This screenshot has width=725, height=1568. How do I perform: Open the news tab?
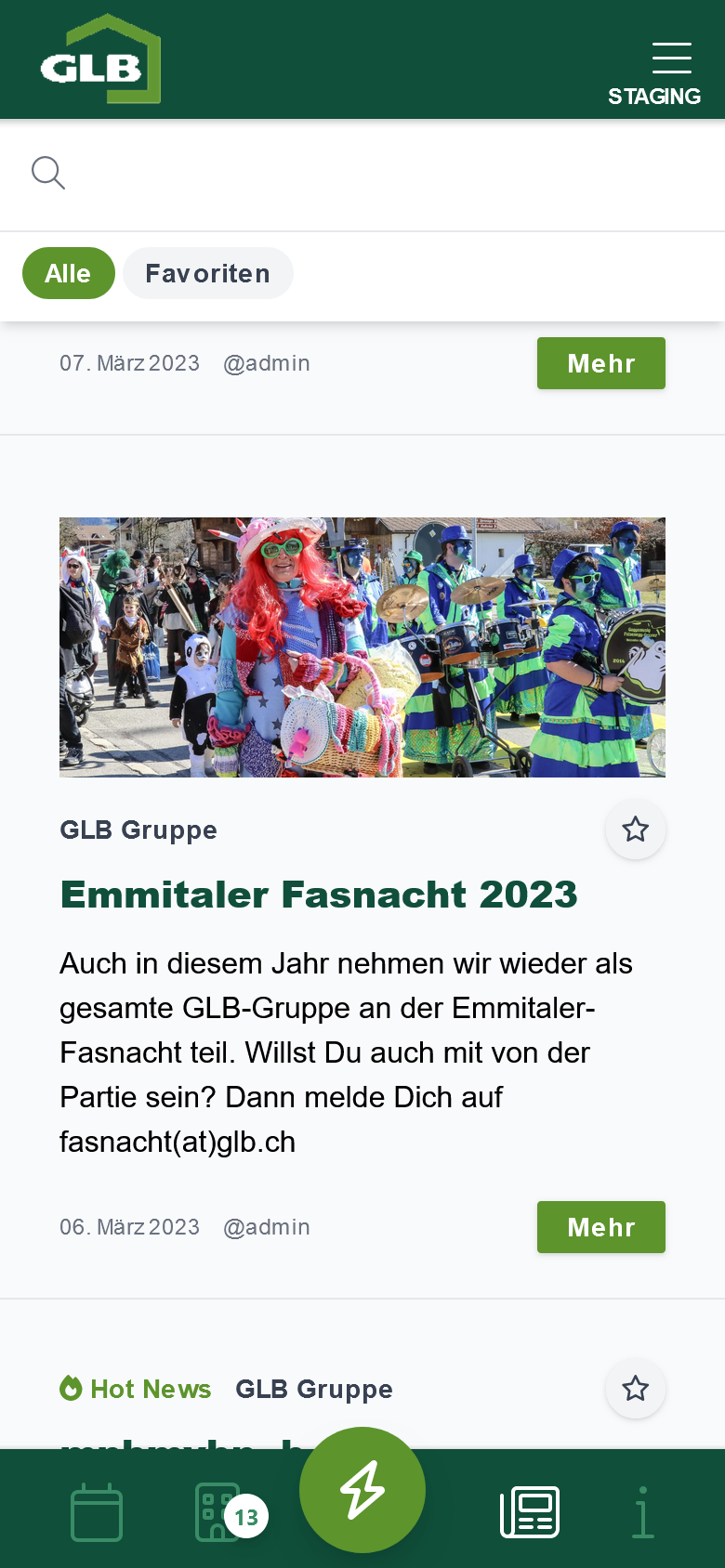[x=530, y=1512]
